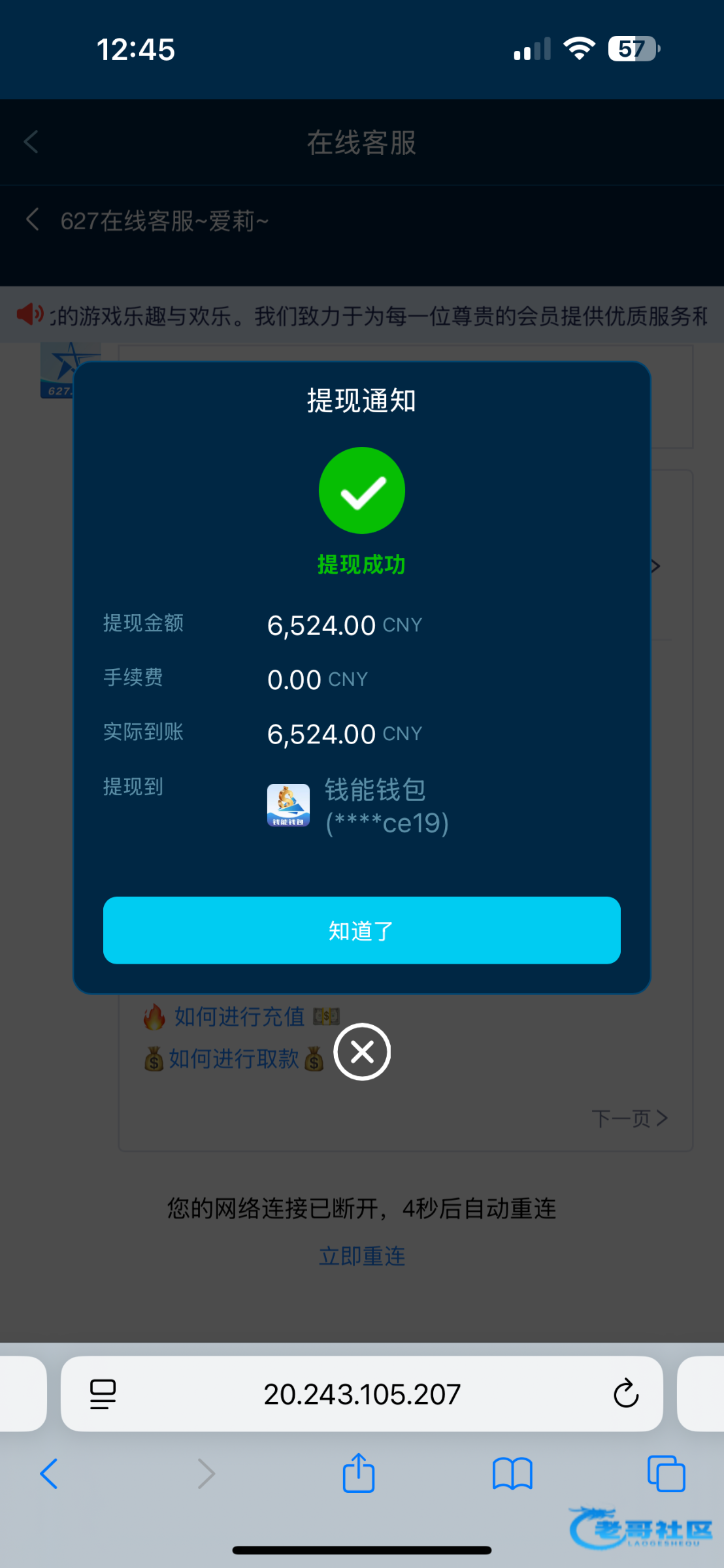Tap 立即重连 to reconnect now

[x=362, y=1256]
